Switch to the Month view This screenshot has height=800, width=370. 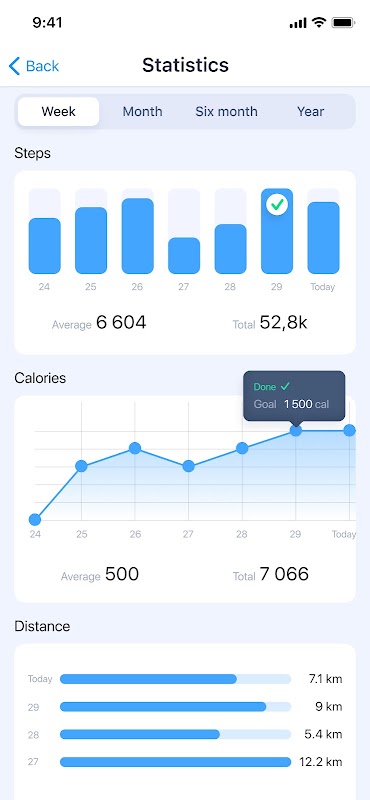[x=142, y=111]
